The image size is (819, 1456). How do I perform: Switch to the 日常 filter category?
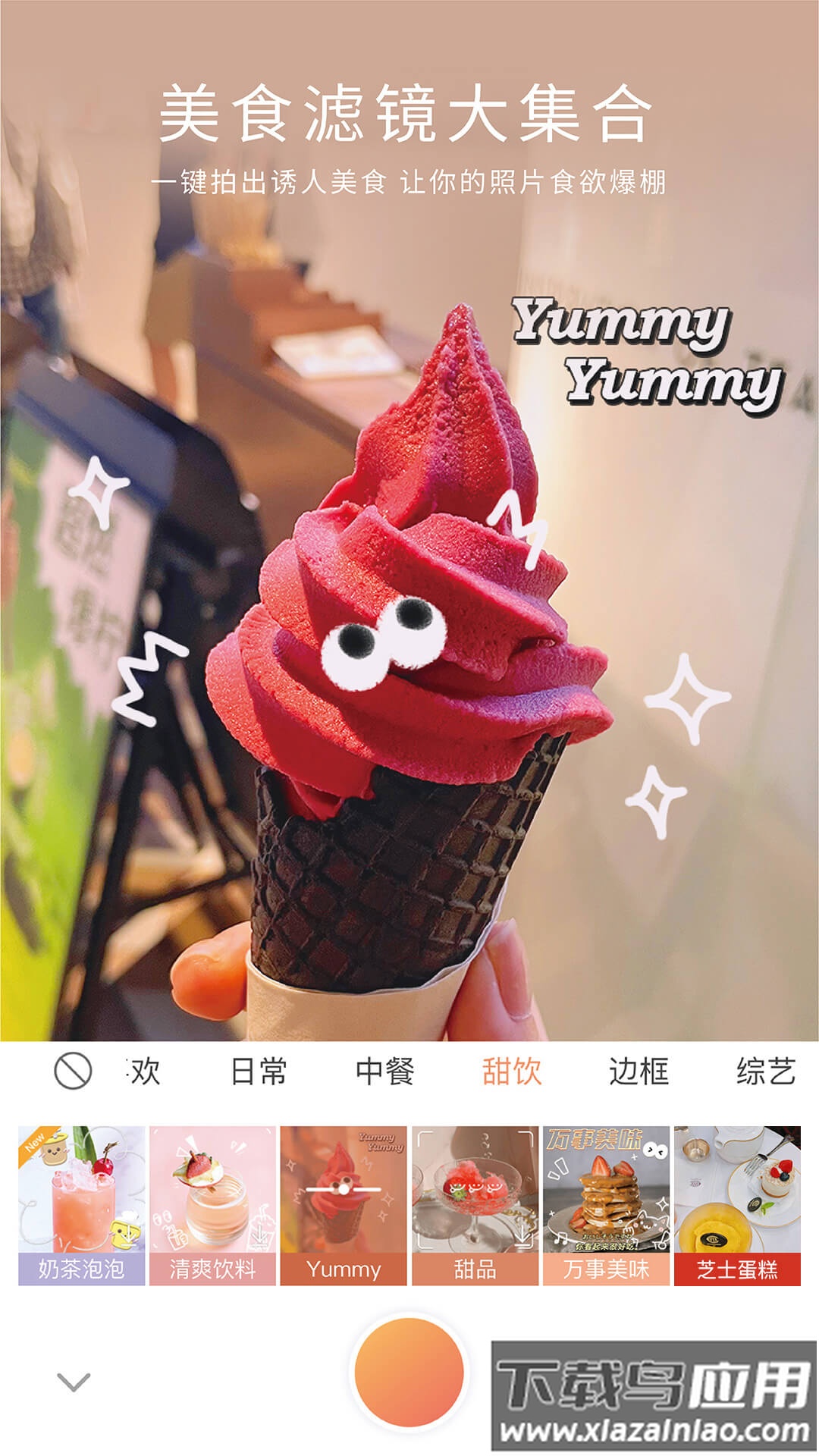(x=259, y=1071)
